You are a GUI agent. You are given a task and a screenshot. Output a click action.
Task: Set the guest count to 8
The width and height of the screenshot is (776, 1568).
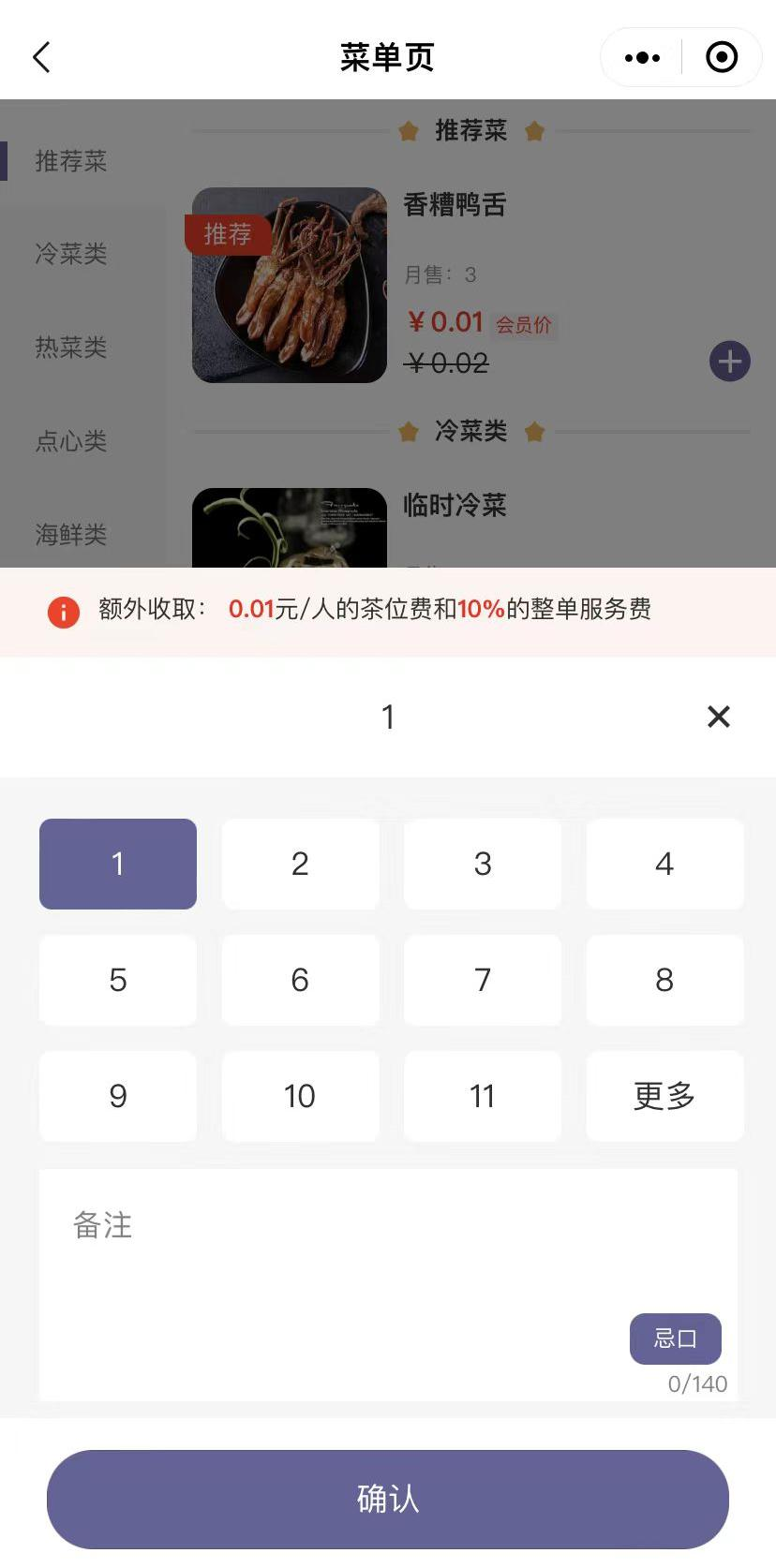pos(664,980)
